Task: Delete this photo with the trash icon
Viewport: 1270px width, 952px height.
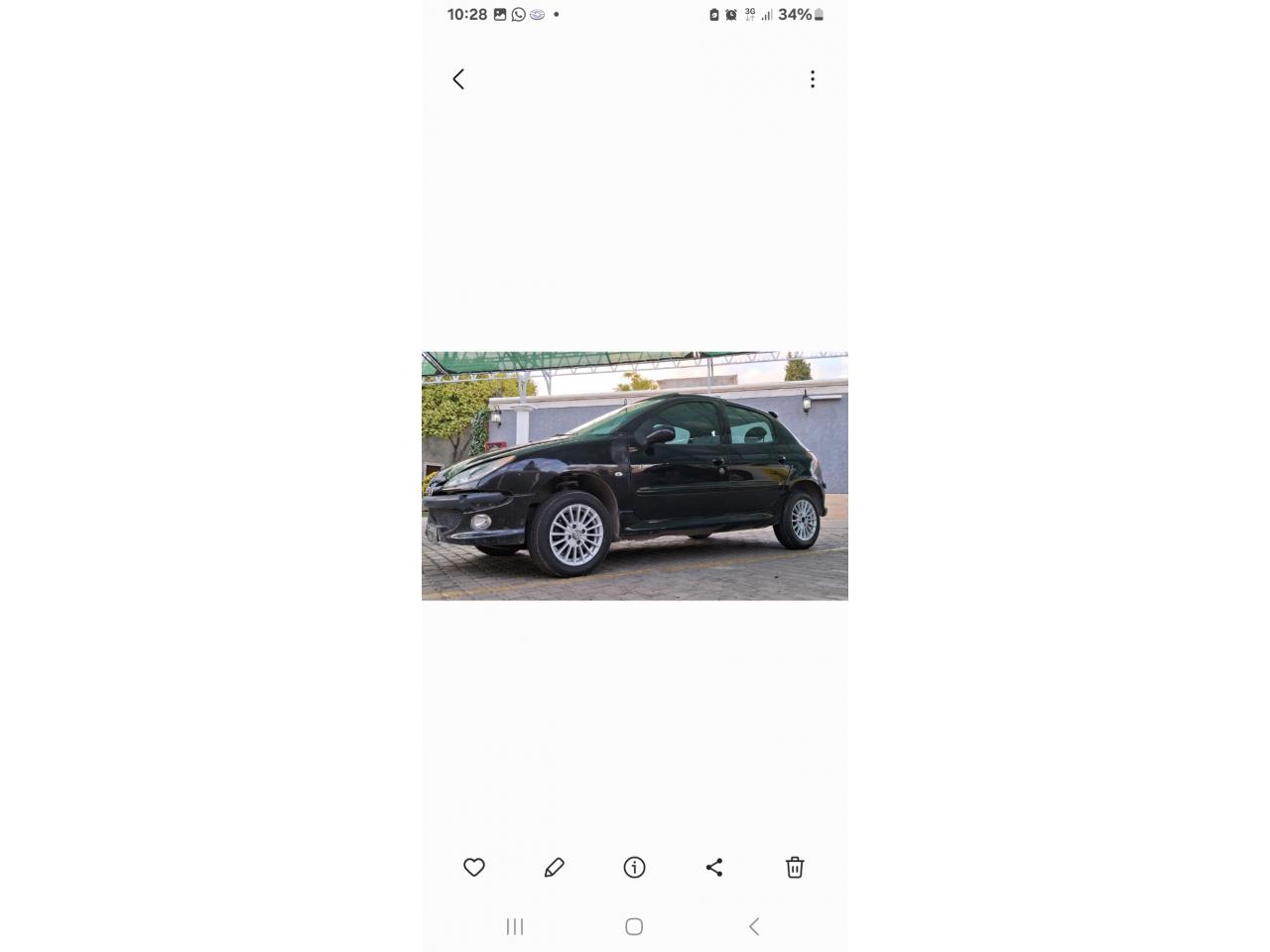Action: tap(795, 868)
